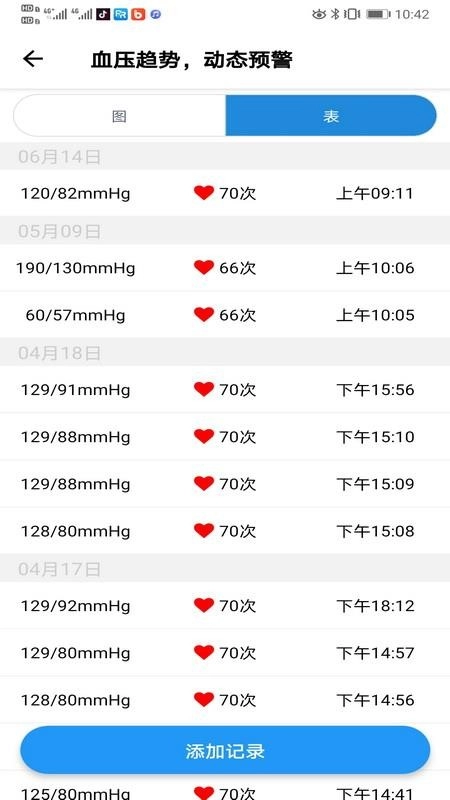
Task: Open the 190/130mmHg record at 上午10:06
Action: [225, 268]
